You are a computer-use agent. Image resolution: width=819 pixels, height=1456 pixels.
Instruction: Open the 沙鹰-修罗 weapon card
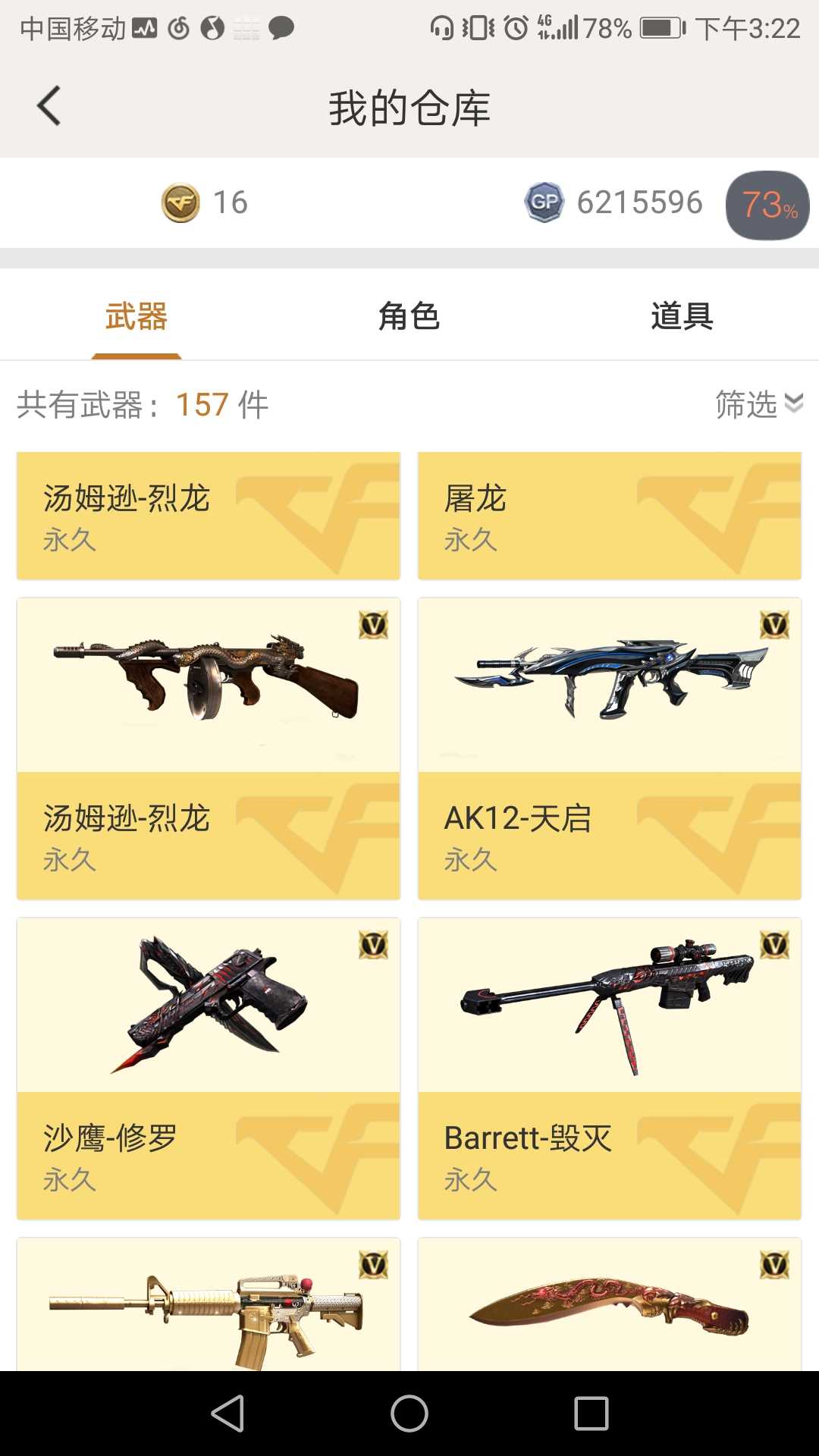[209, 1068]
